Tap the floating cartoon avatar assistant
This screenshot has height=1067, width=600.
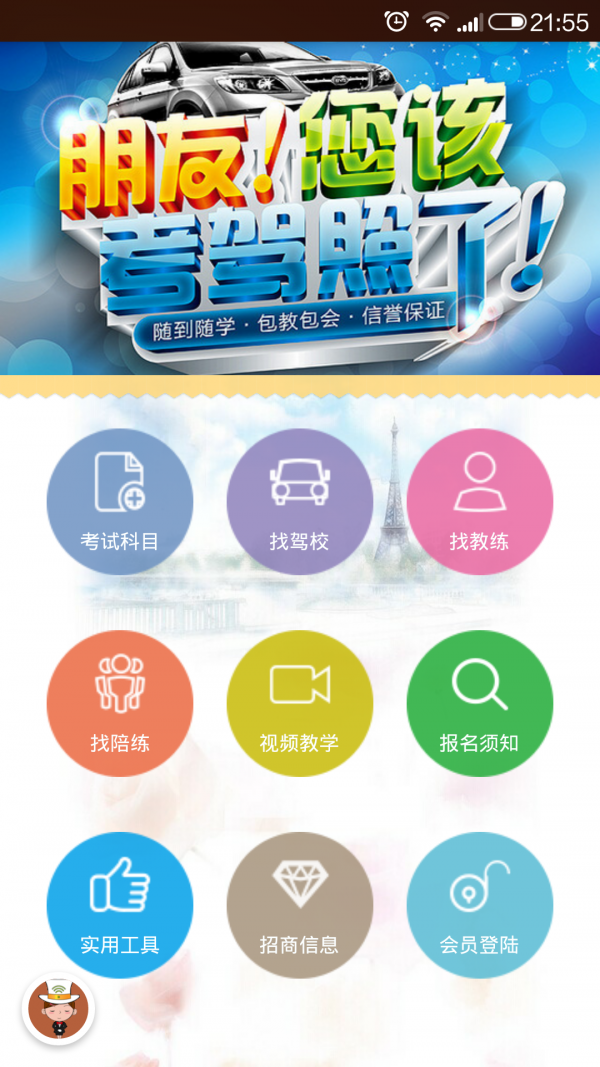point(58,1010)
